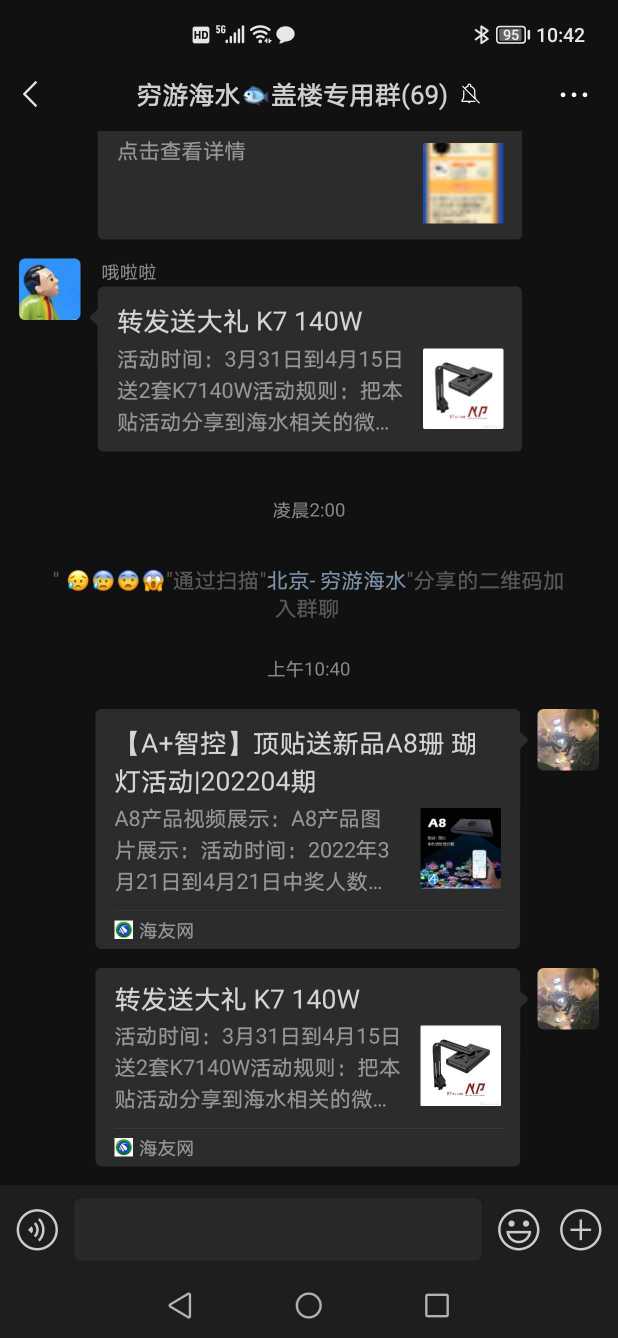Open 哦啦啦's 转发送大礼 K7 140W link card
This screenshot has width=618, height=1338.
[309, 370]
